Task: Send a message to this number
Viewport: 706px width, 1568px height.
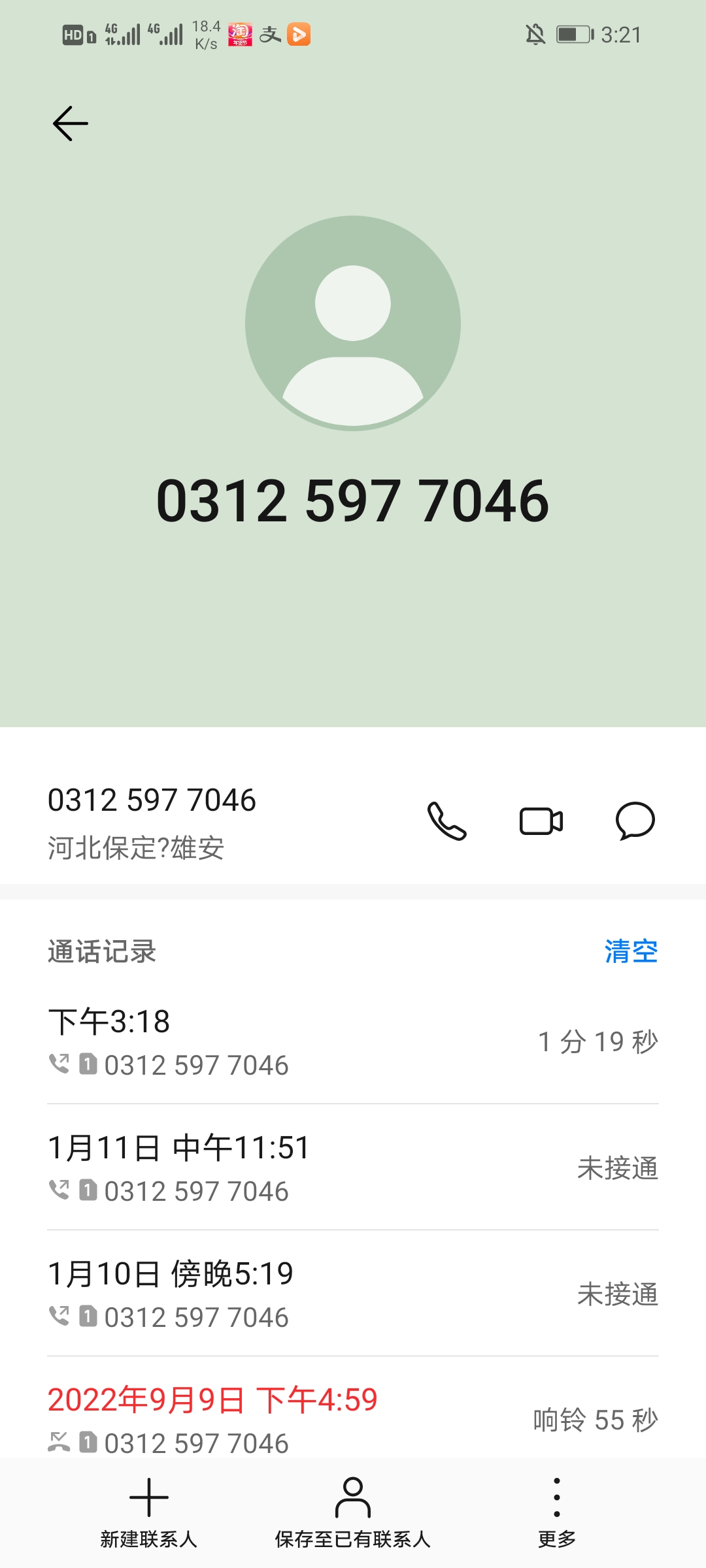Action: click(x=635, y=821)
